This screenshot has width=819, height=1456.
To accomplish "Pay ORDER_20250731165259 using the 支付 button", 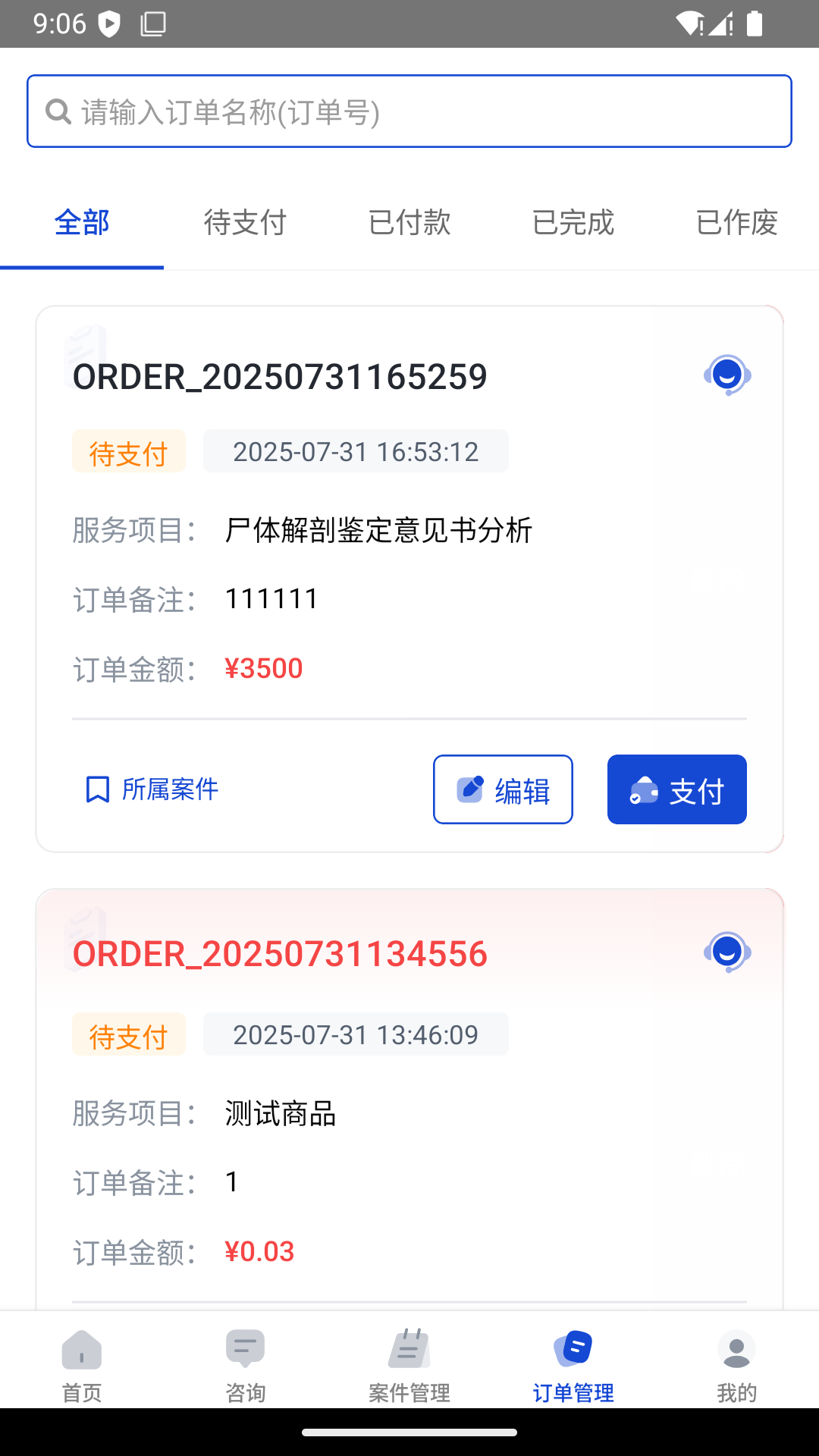I will (x=676, y=789).
